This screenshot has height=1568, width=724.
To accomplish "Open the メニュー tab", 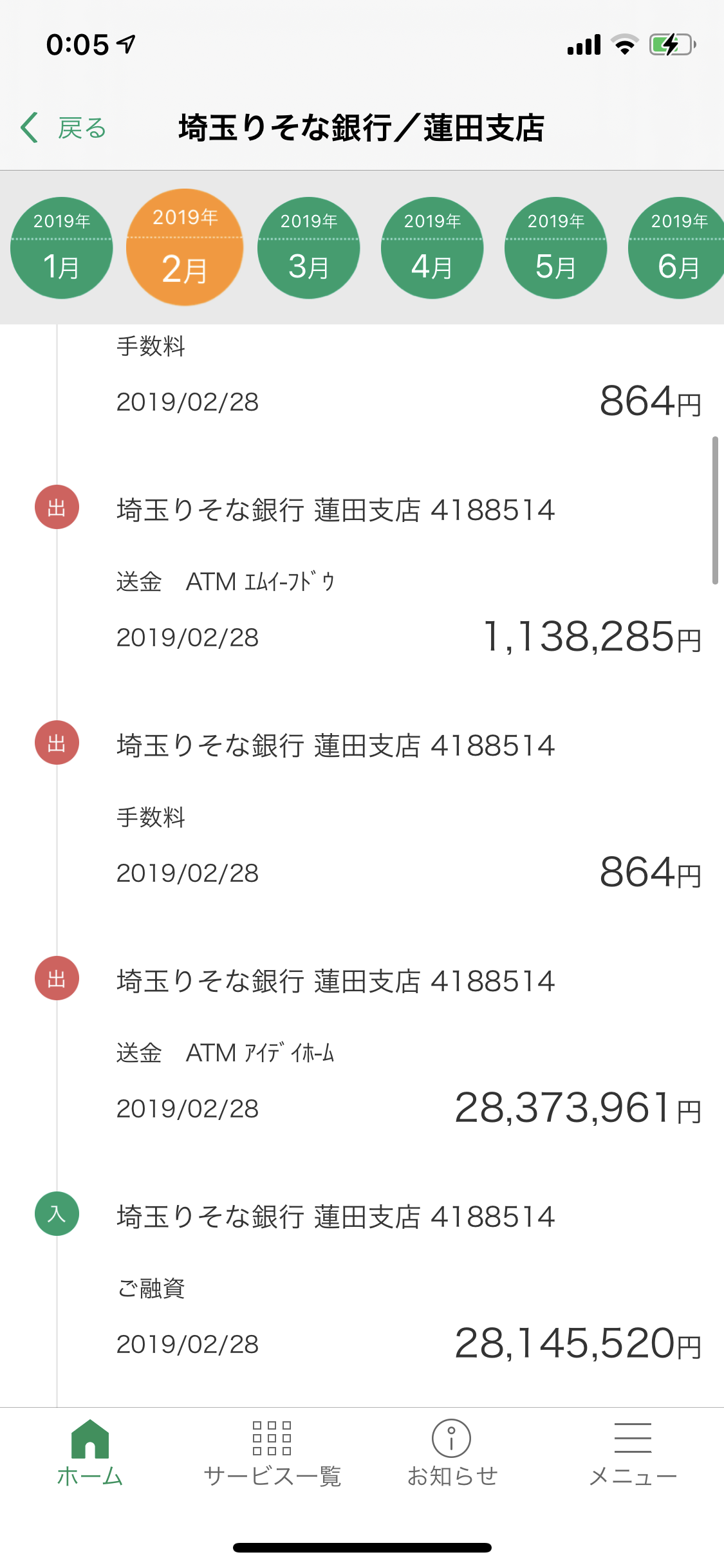I will coord(633,1453).
